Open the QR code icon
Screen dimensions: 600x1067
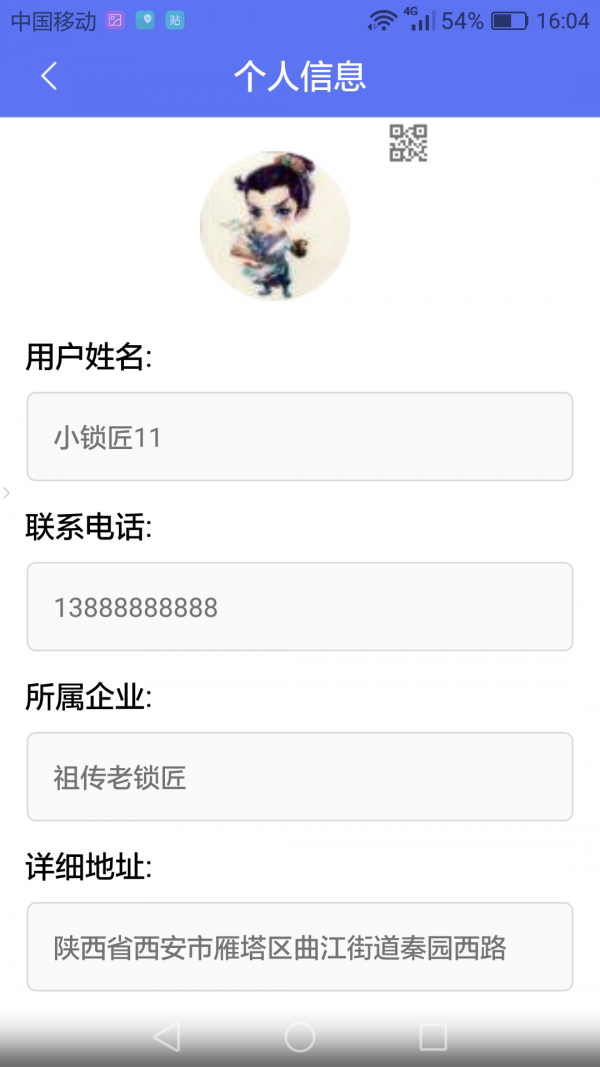point(408,143)
